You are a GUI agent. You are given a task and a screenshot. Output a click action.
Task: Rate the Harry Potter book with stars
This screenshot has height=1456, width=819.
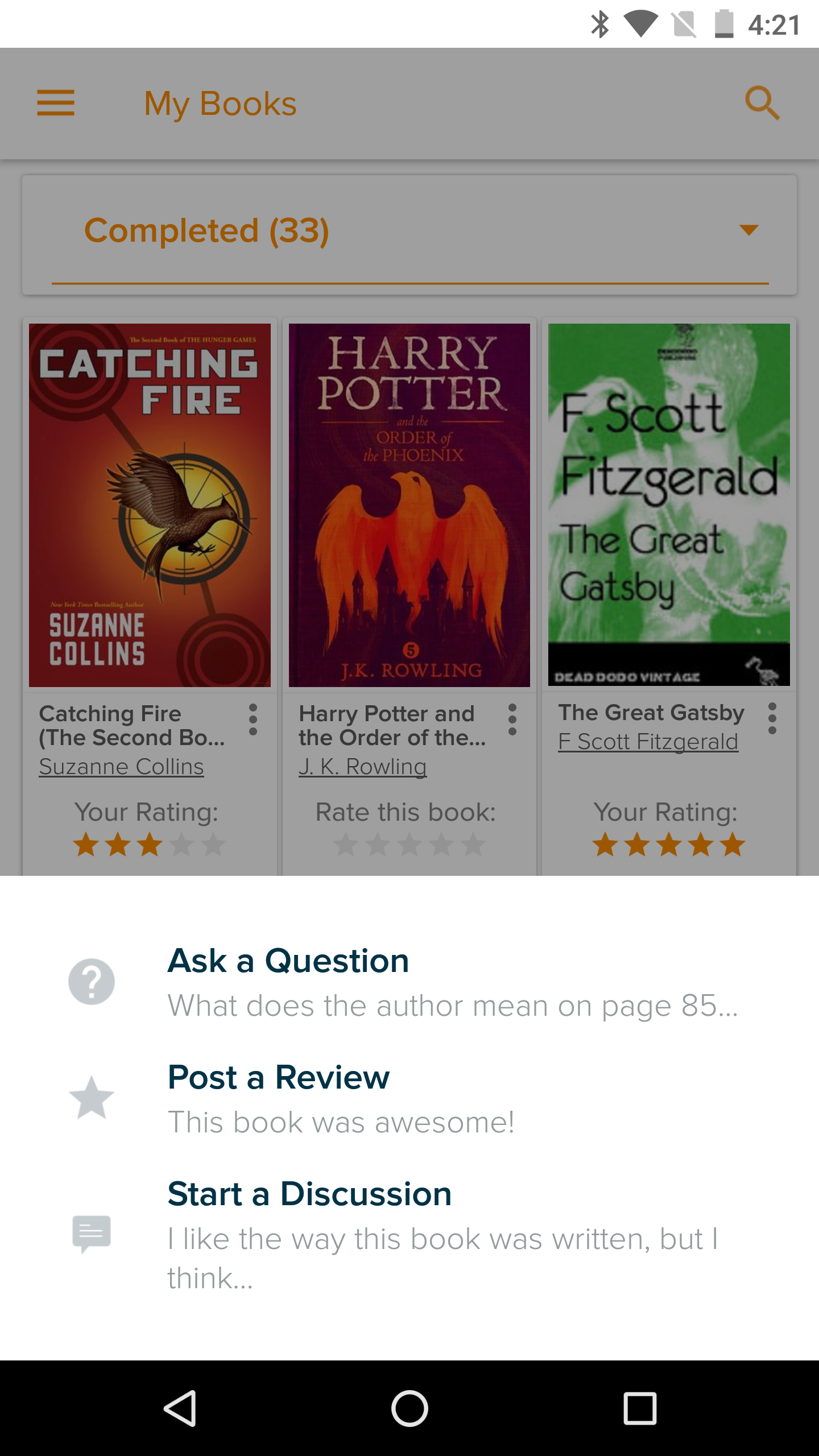click(409, 845)
